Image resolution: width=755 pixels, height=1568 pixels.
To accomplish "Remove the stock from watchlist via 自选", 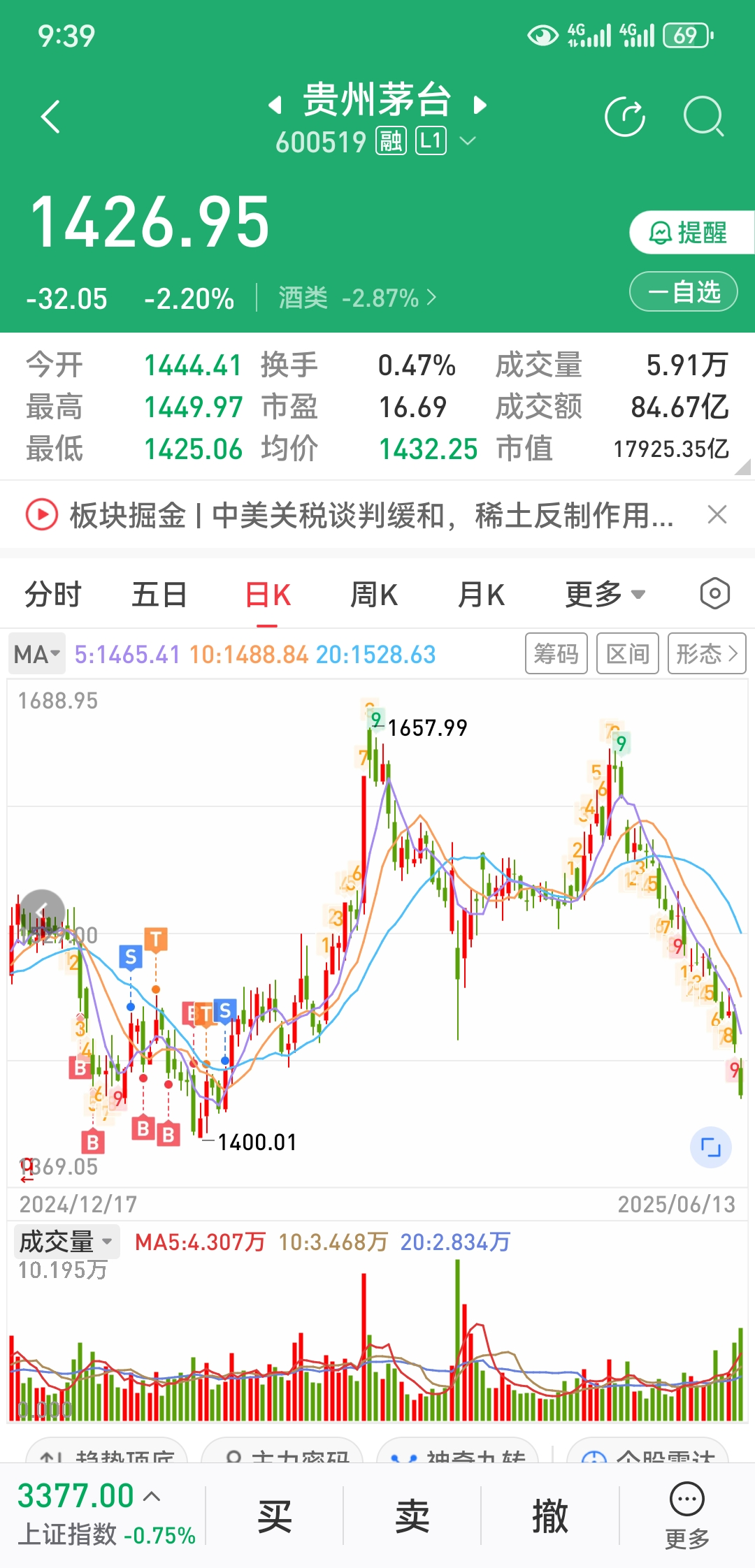I will (684, 291).
